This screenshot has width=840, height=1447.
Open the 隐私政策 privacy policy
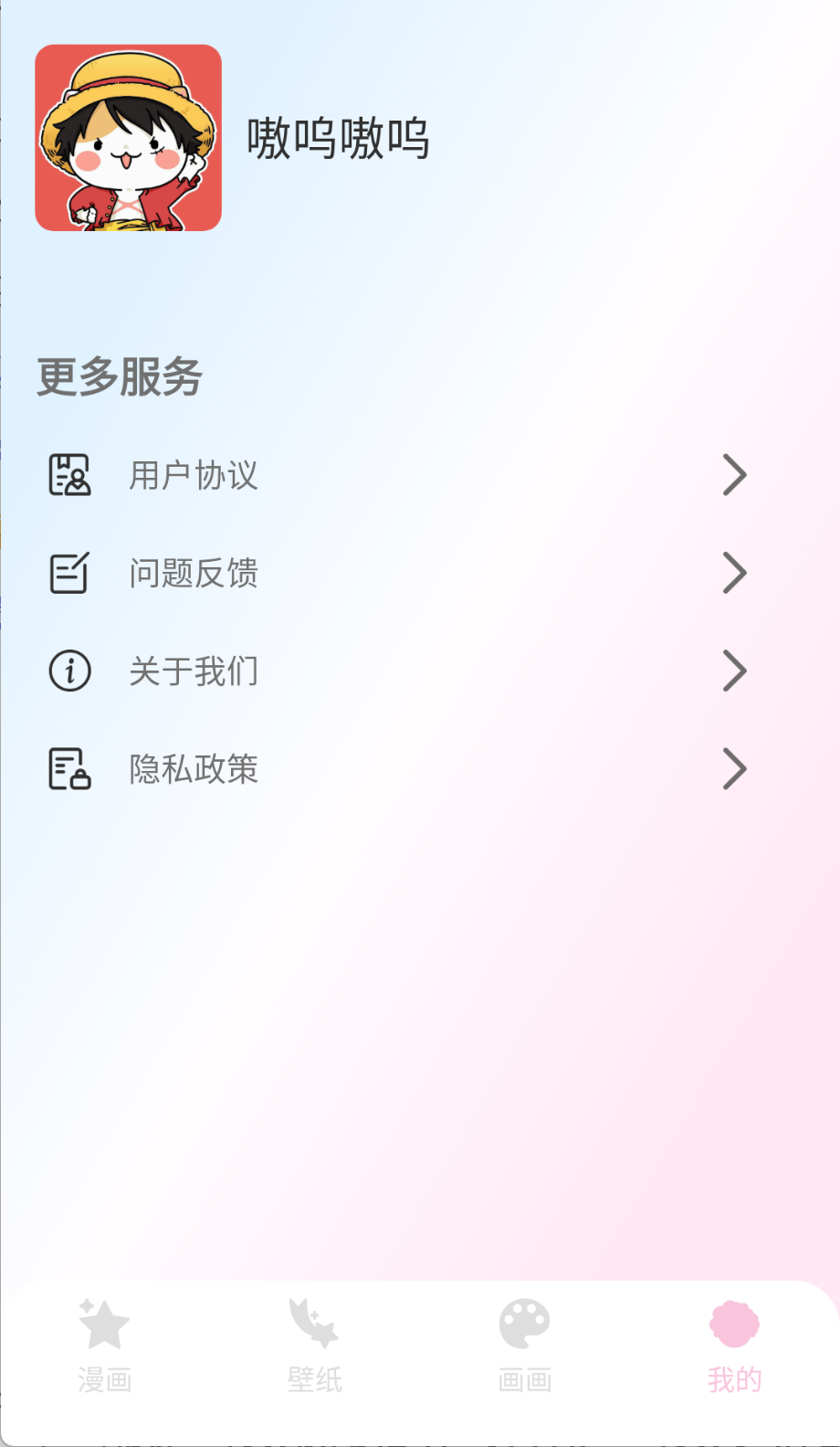click(x=194, y=768)
